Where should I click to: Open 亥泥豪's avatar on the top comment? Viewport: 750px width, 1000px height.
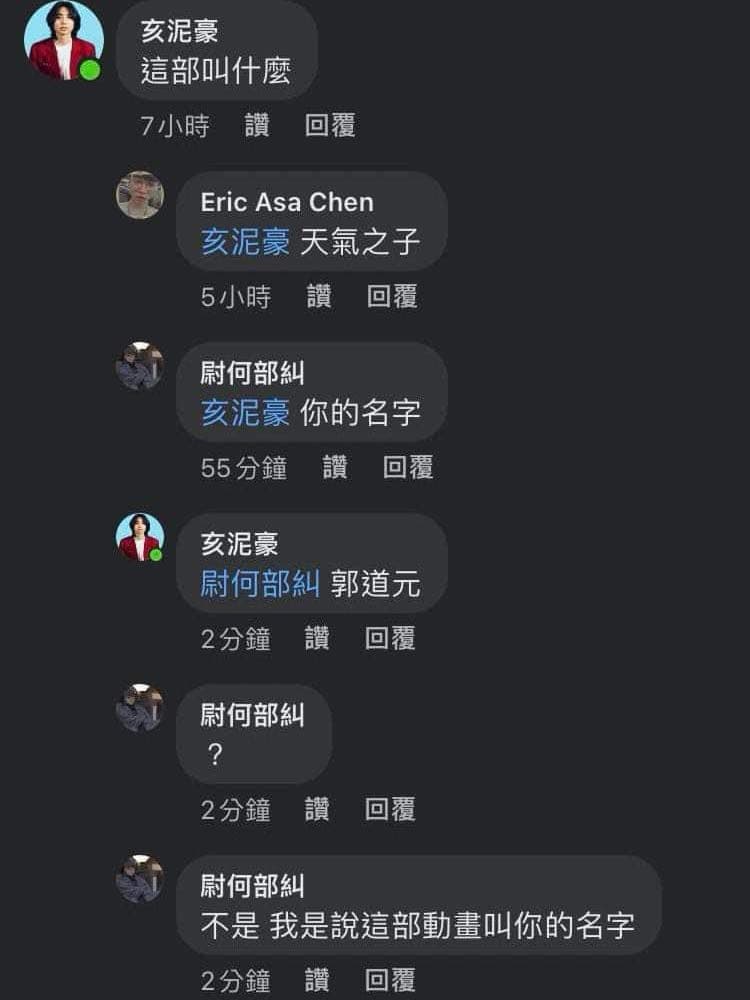tap(63, 41)
